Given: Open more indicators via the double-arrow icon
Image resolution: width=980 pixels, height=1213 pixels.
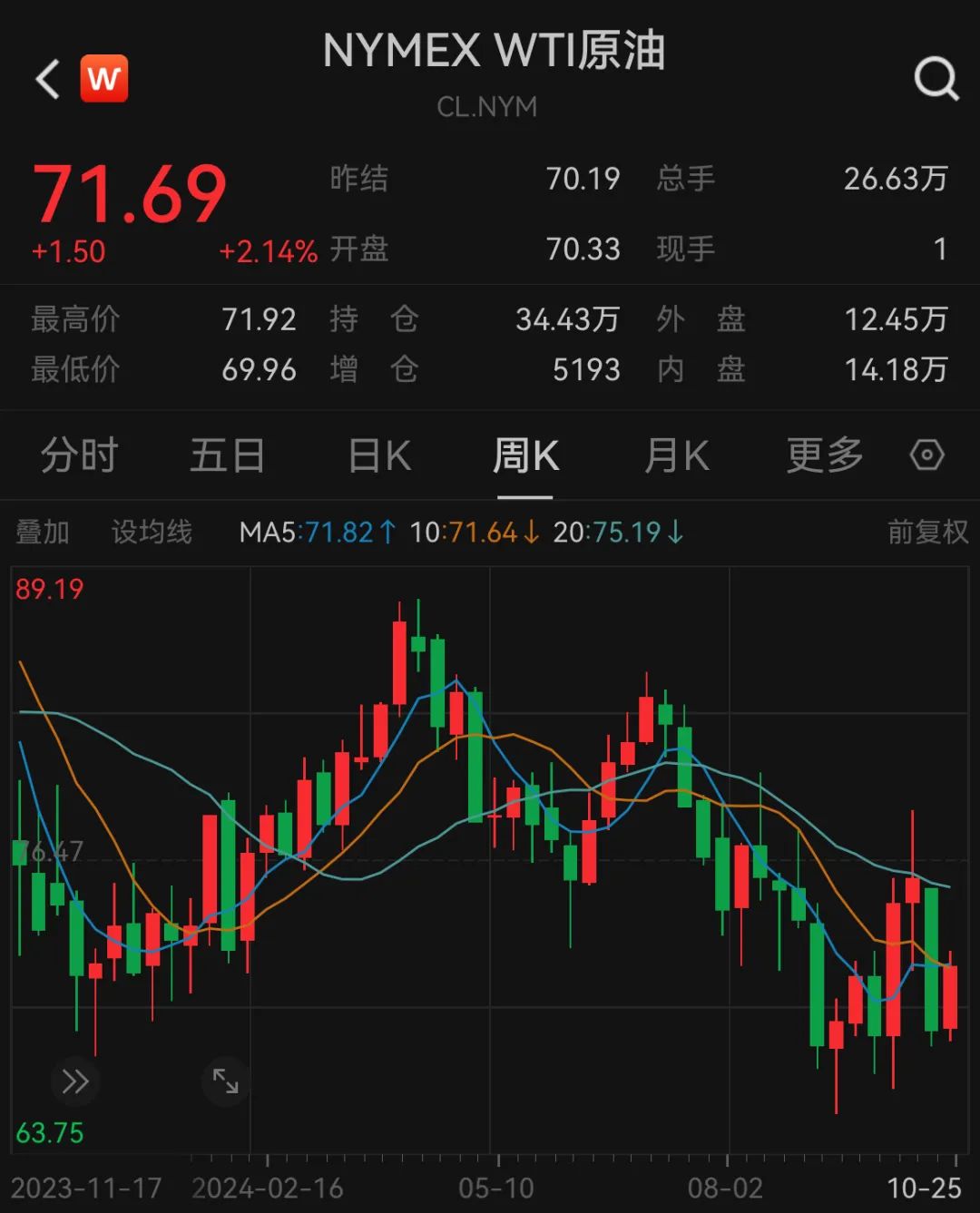Looking at the screenshot, I should (x=74, y=1081).
